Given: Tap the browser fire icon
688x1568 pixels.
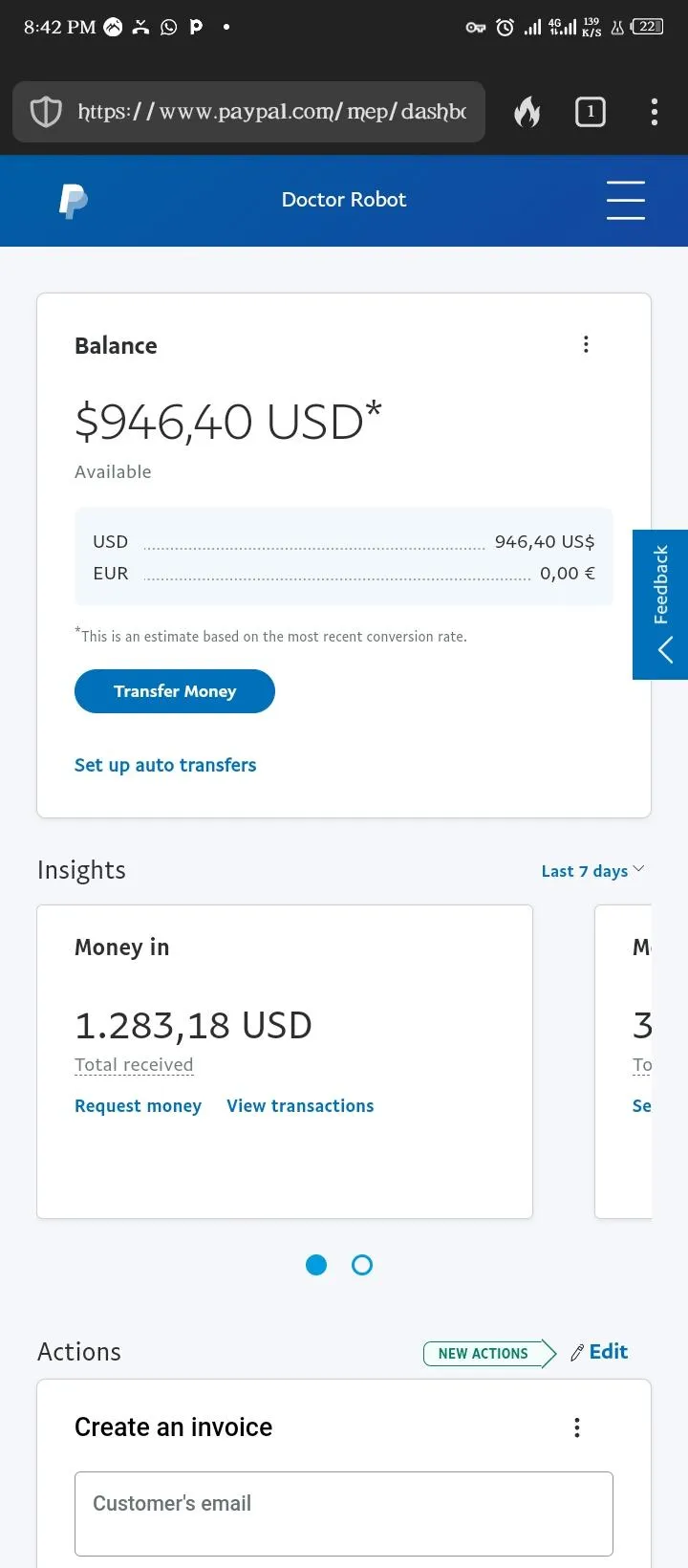Looking at the screenshot, I should (527, 112).
